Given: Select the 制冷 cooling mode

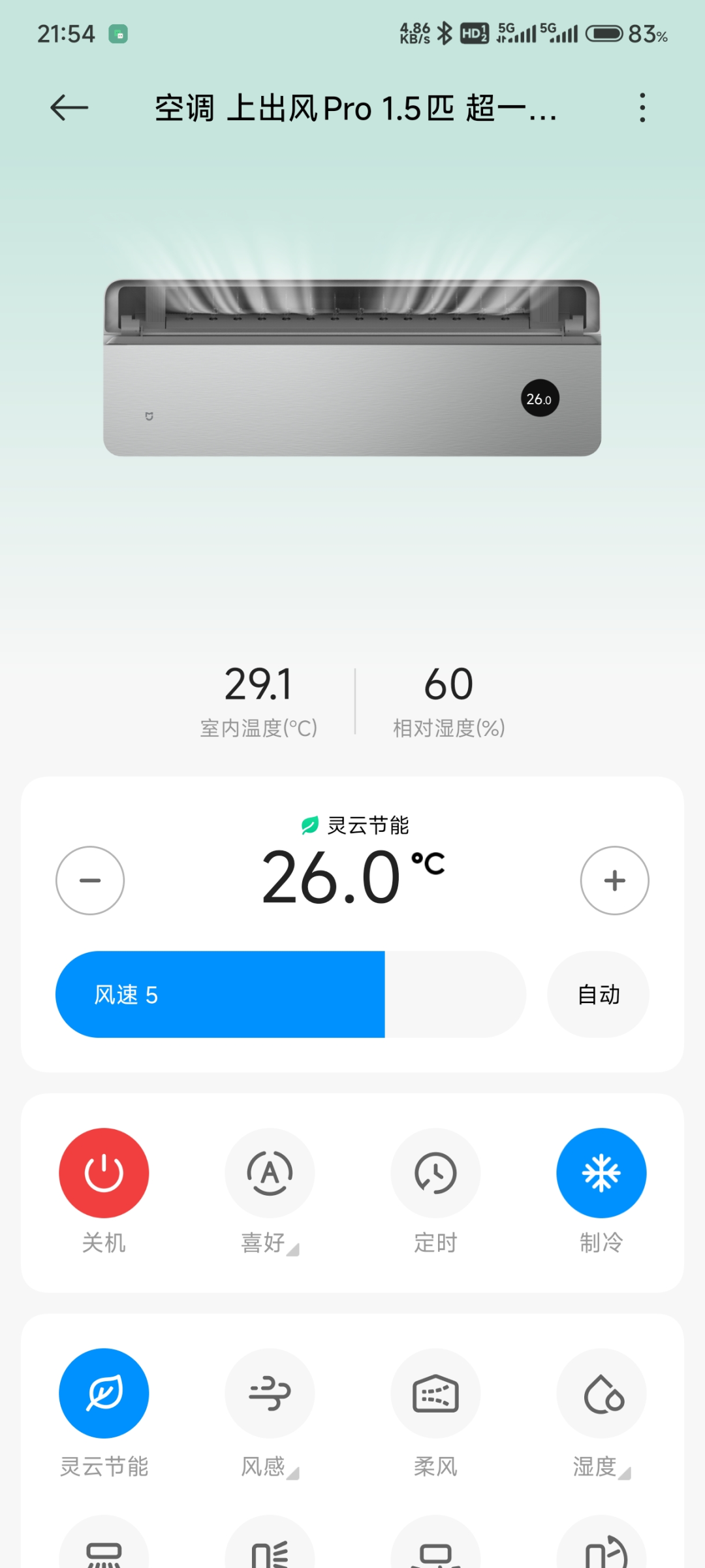Looking at the screenshot, I should 601,1173.
